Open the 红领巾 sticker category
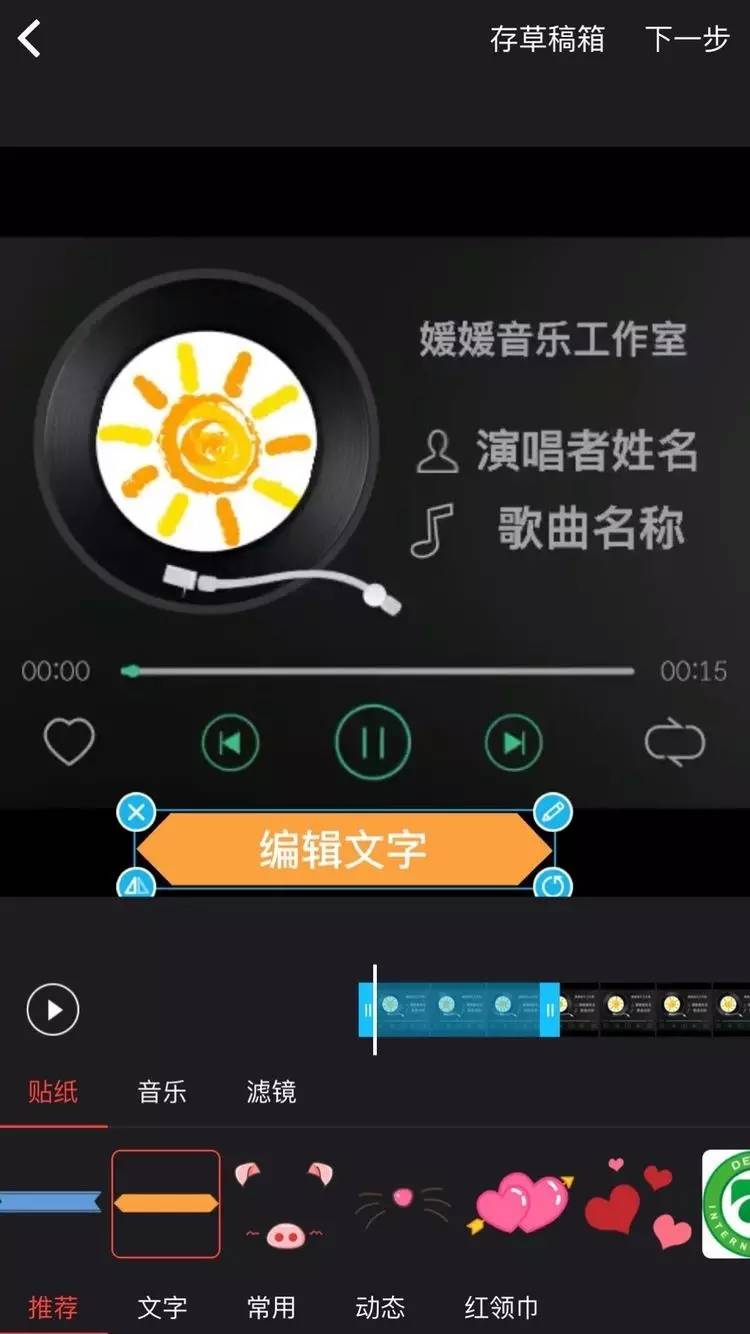The image size is (750, 1334). 502,1307
